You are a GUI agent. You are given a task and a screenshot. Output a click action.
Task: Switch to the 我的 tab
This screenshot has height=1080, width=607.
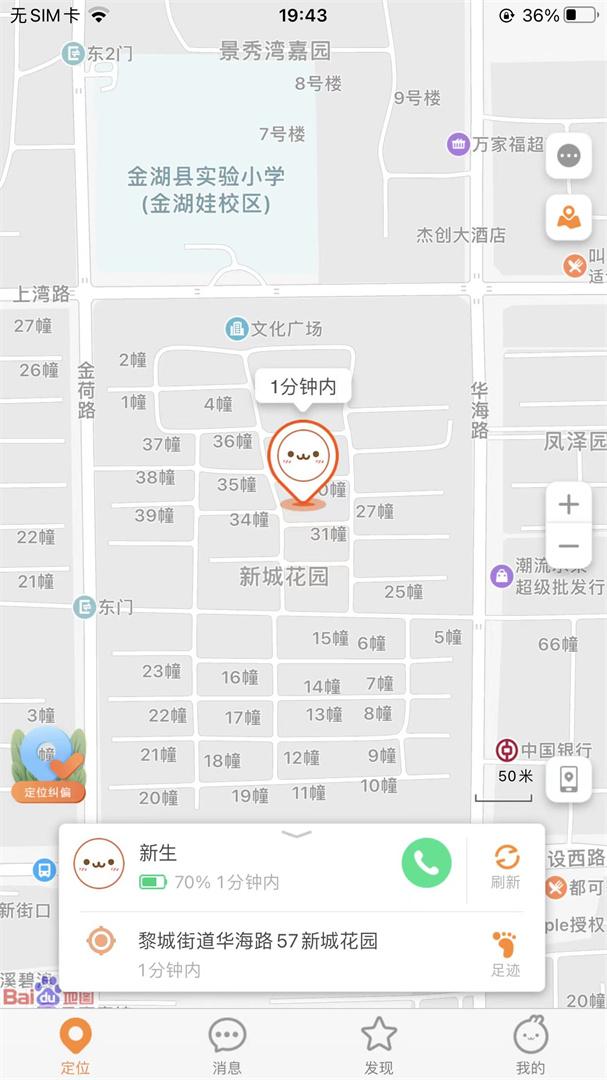click(x=530, y=1045)
